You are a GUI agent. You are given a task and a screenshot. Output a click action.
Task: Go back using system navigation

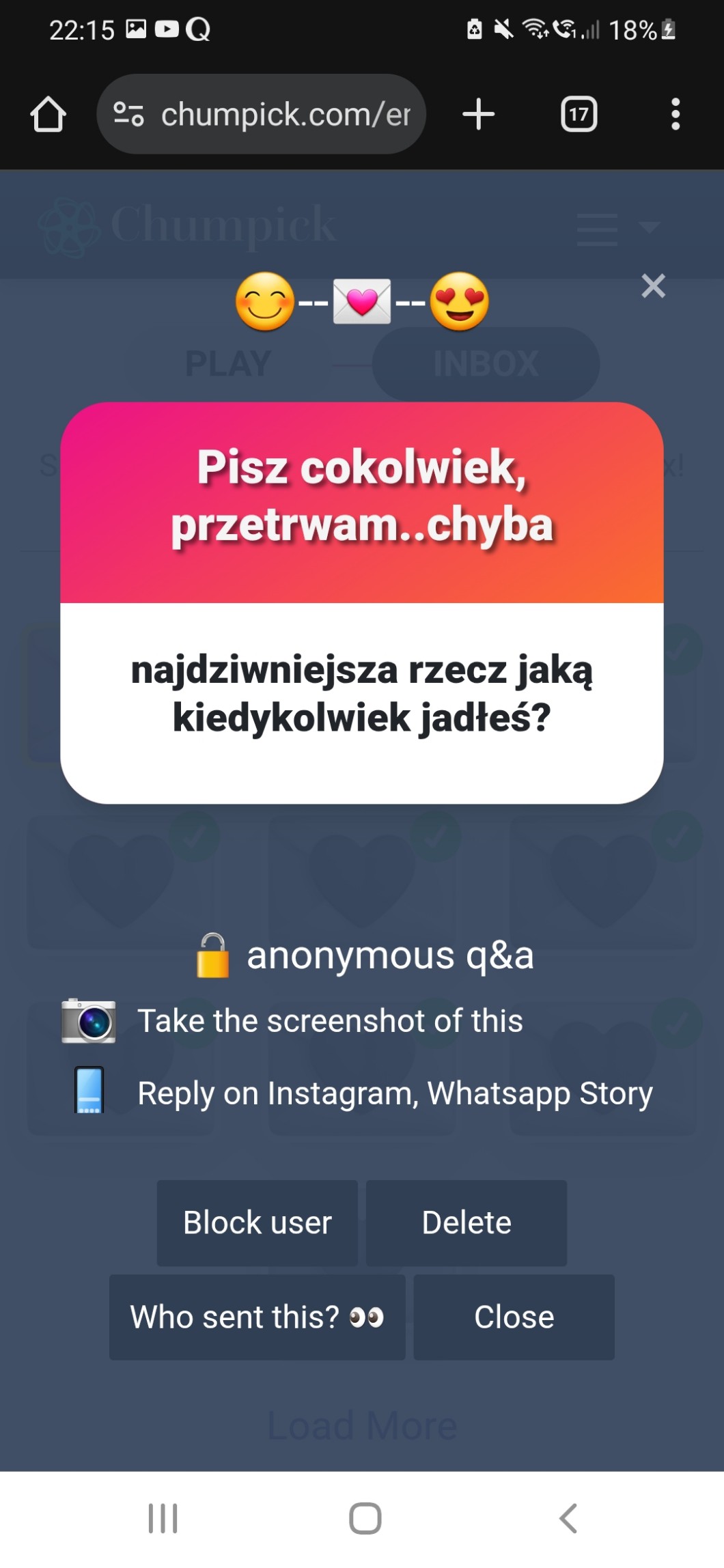(568, 1518)
